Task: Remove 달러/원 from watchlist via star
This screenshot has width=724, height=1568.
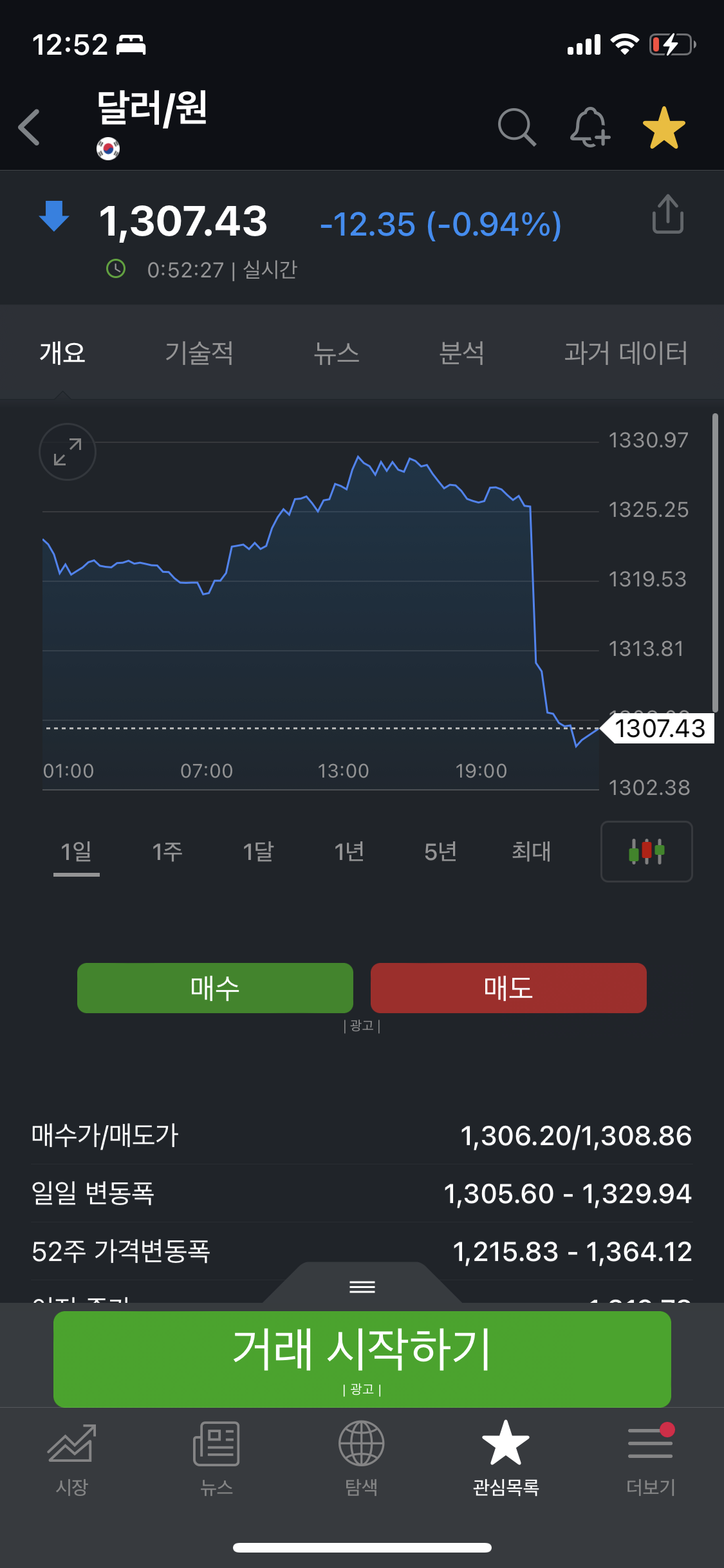Action: click(664, 127)
